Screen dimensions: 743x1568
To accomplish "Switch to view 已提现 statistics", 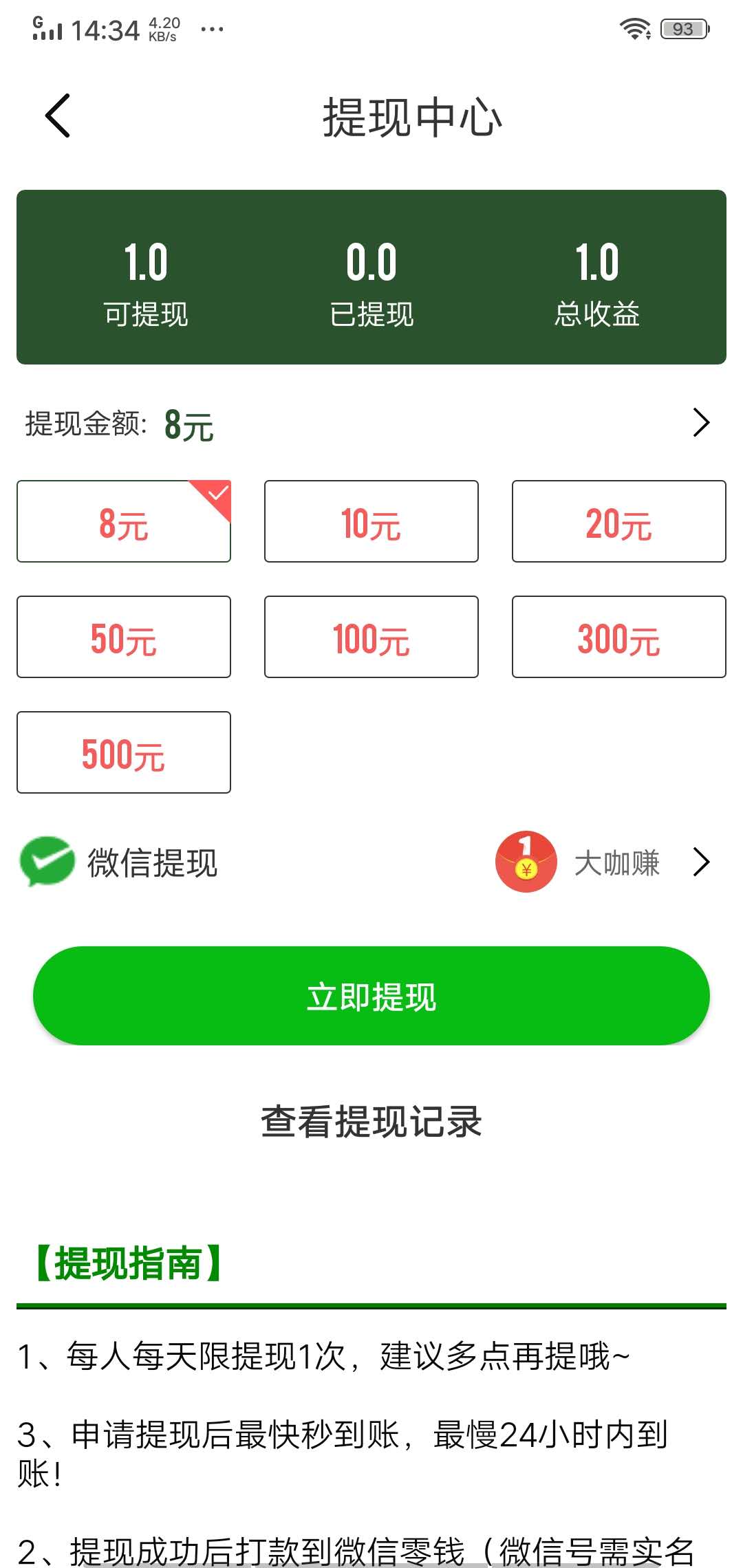I will tap(371, 283).
